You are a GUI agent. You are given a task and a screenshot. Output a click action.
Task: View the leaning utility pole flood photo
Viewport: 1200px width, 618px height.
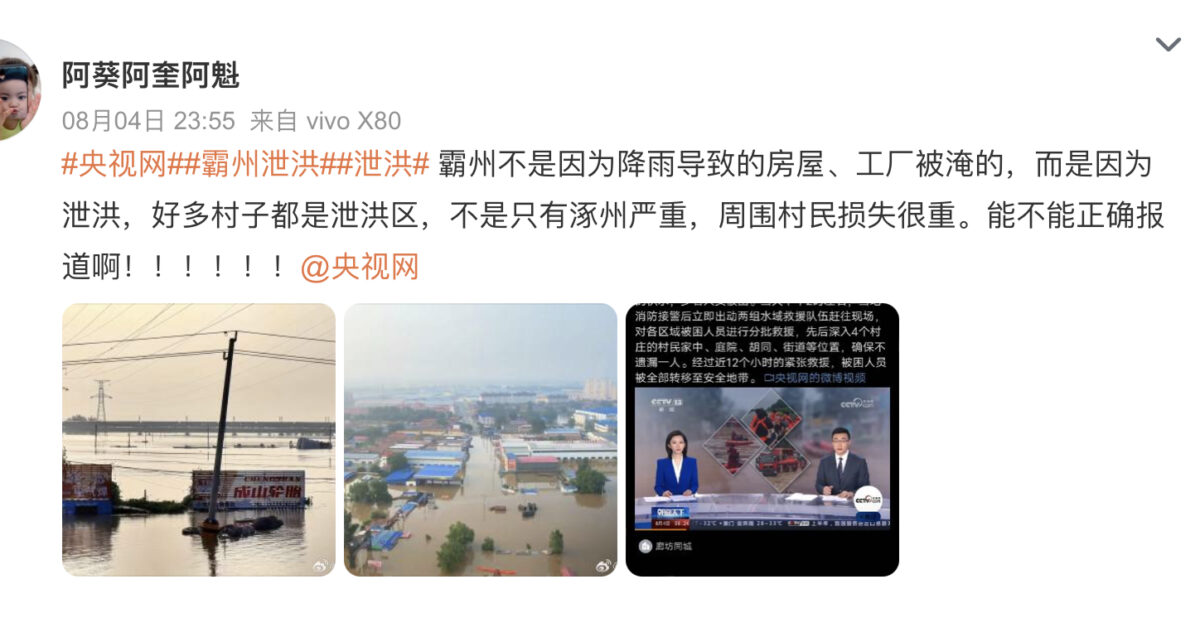pyautogui.click(x=199, y=440)
